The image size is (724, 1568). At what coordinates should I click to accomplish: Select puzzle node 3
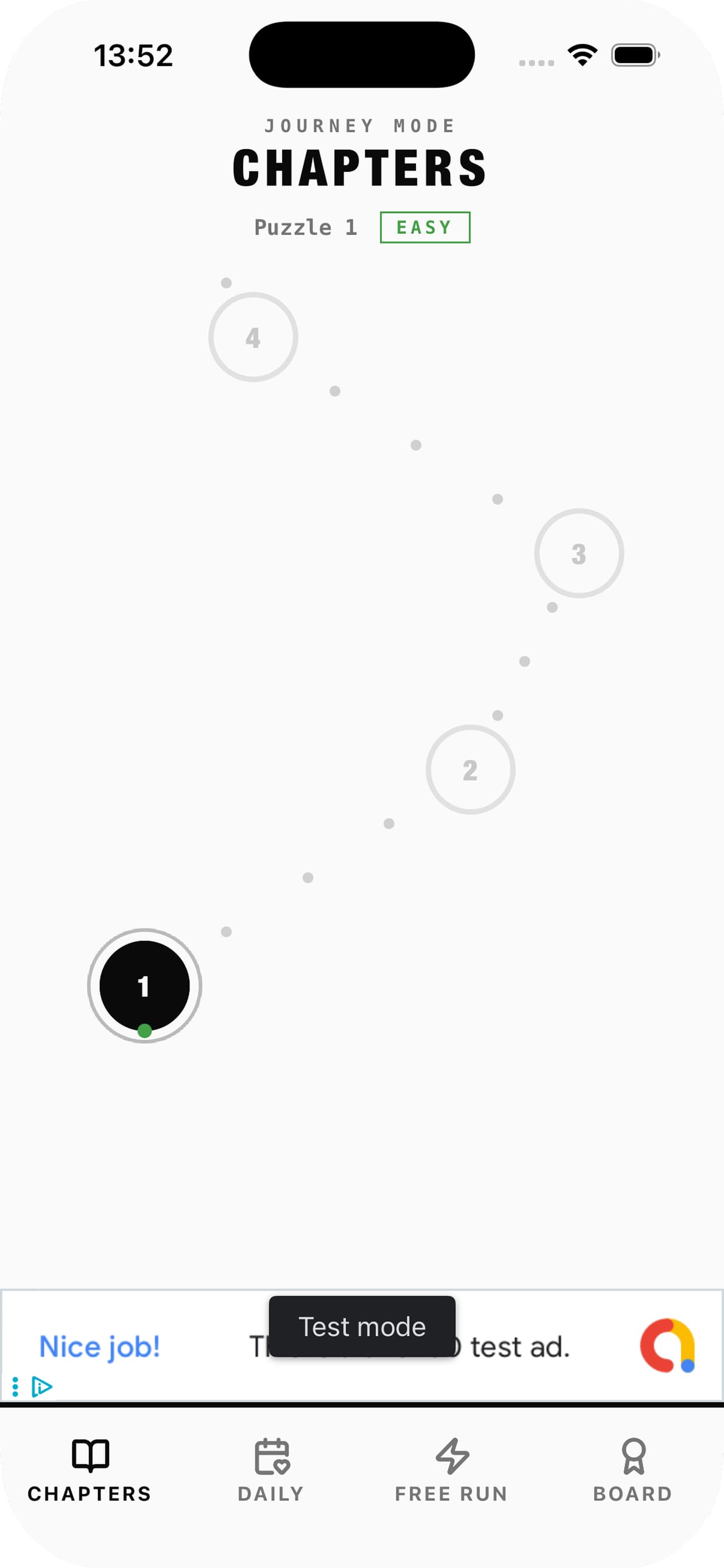click(579, 554)
